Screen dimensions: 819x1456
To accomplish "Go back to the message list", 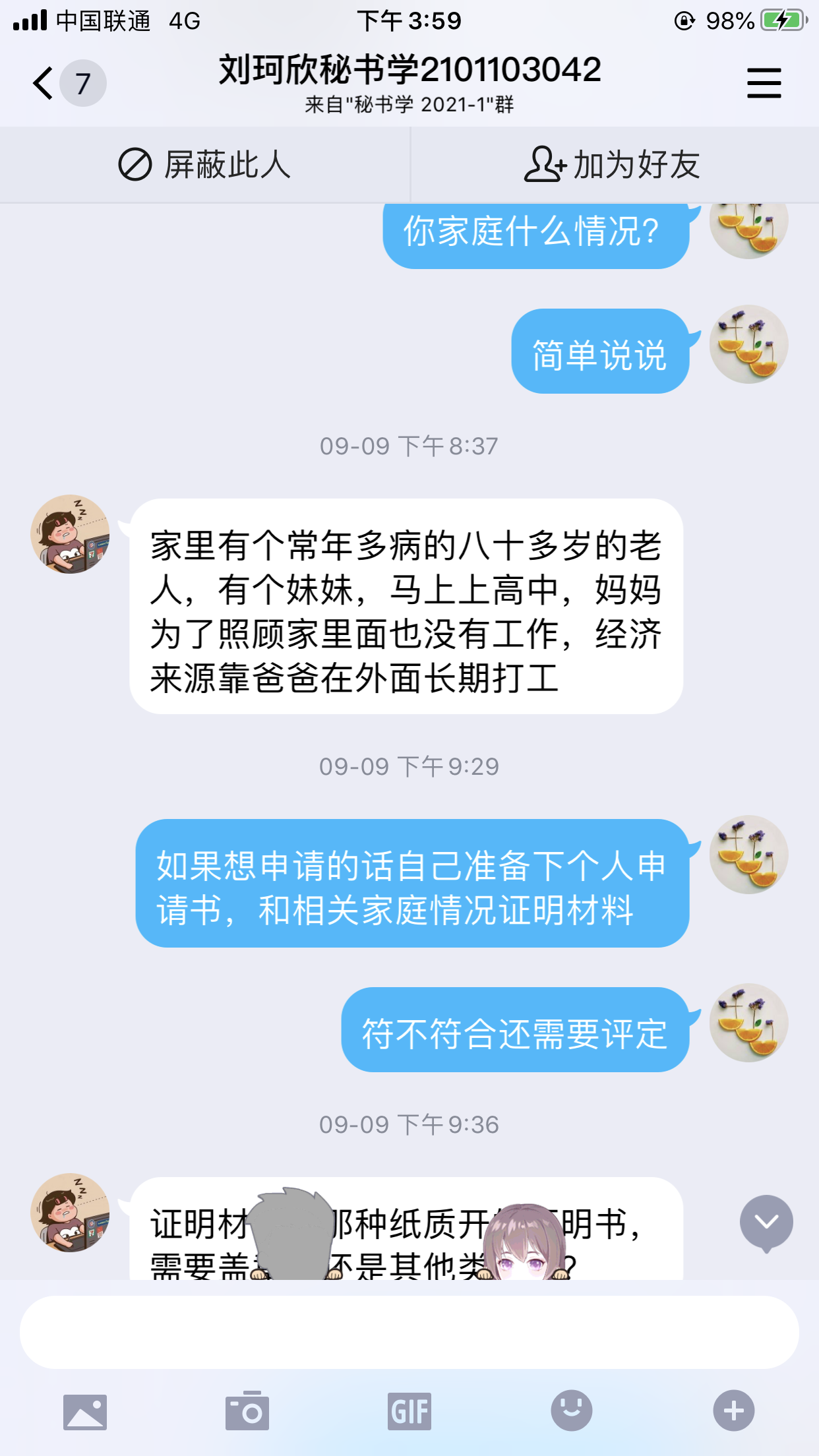I will pyautogui.click(x=44, y=84).
